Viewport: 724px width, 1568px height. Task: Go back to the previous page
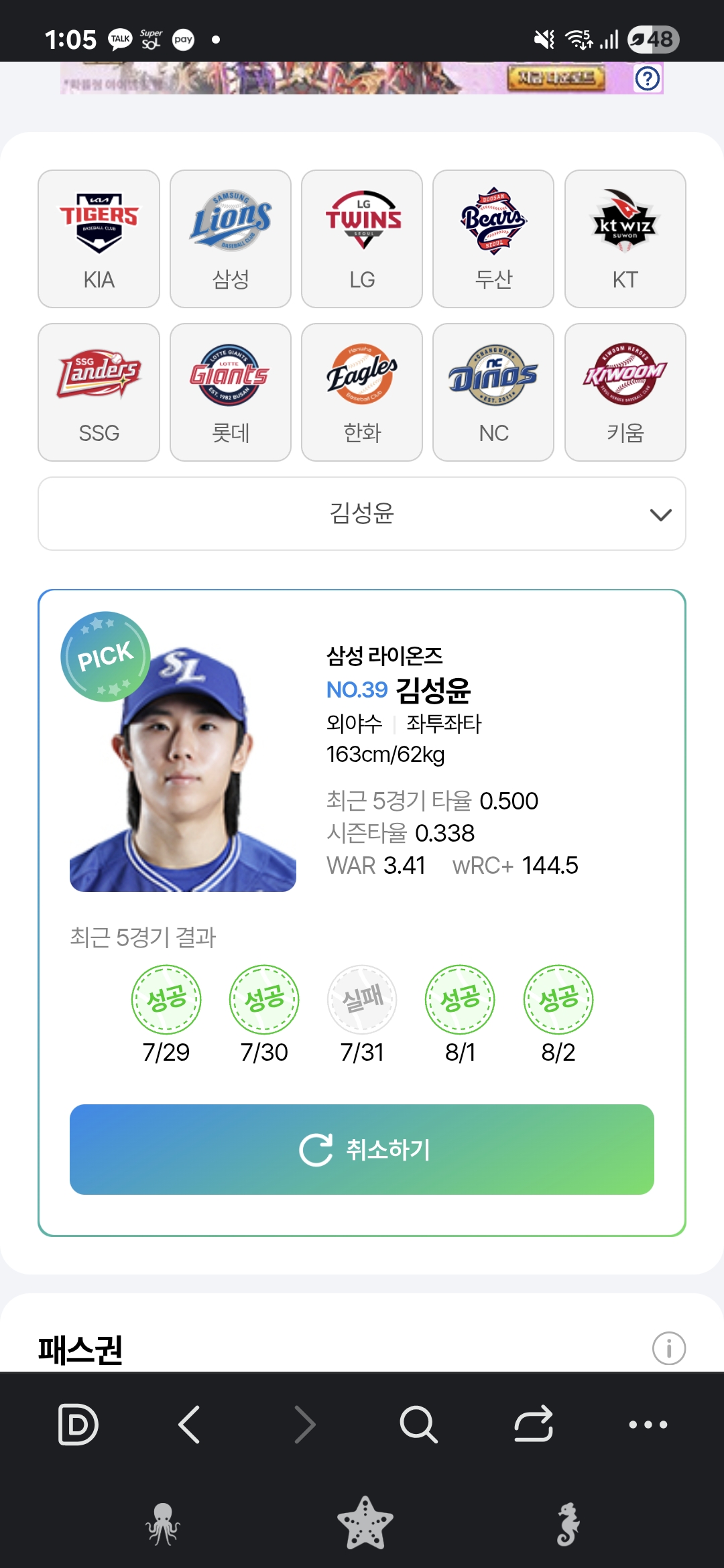tap(190, 1424)
